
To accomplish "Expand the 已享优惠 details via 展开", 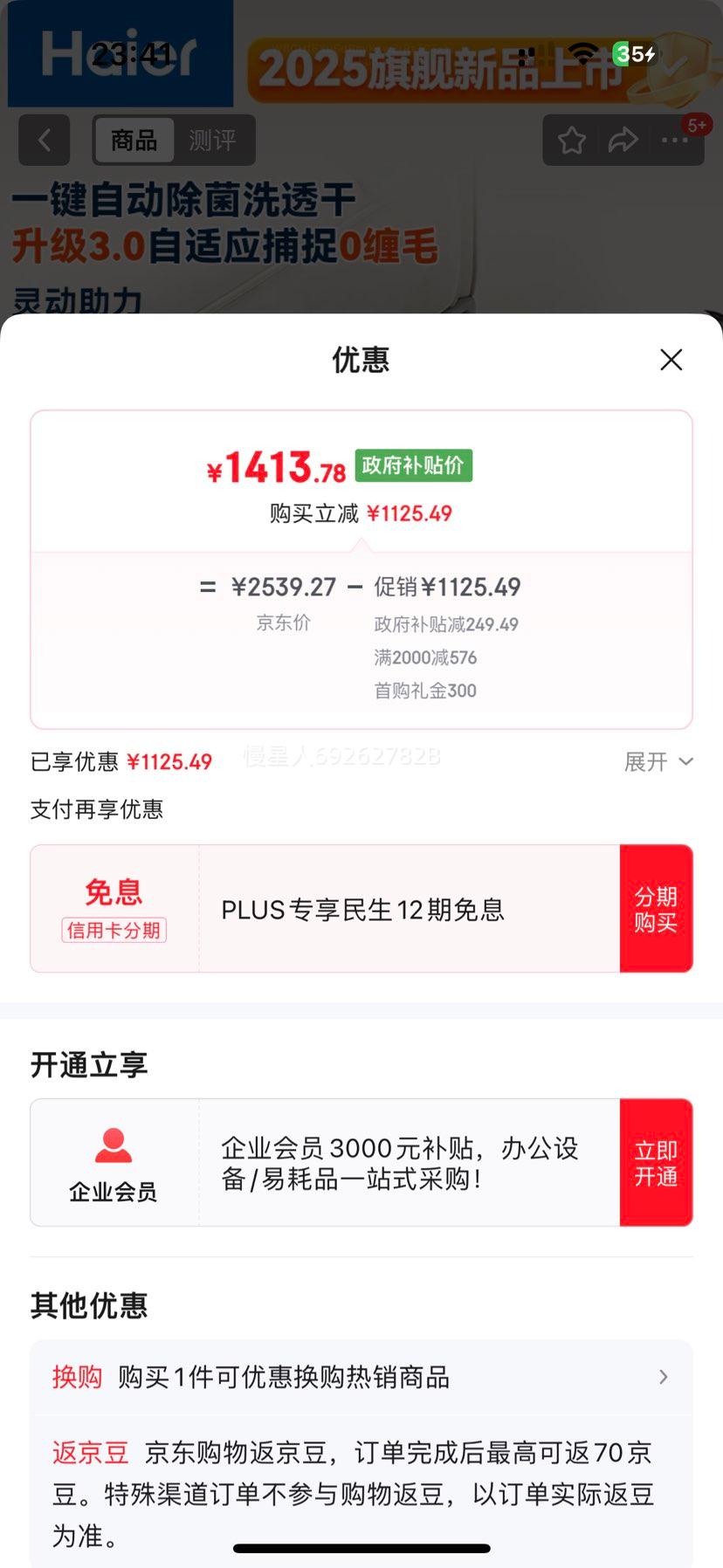I will [658, 761].
